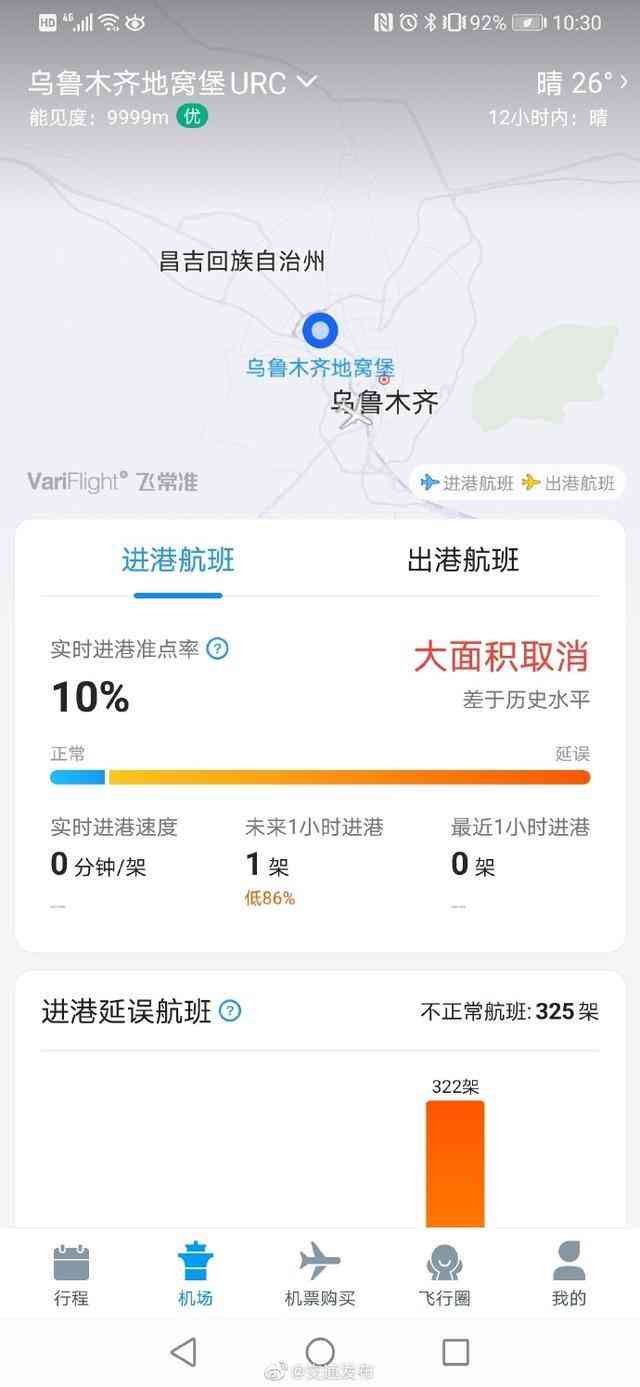640x1387 pixels.
Task: Open help icon beside 进港延误航班
Action: tap(230, 1011)
